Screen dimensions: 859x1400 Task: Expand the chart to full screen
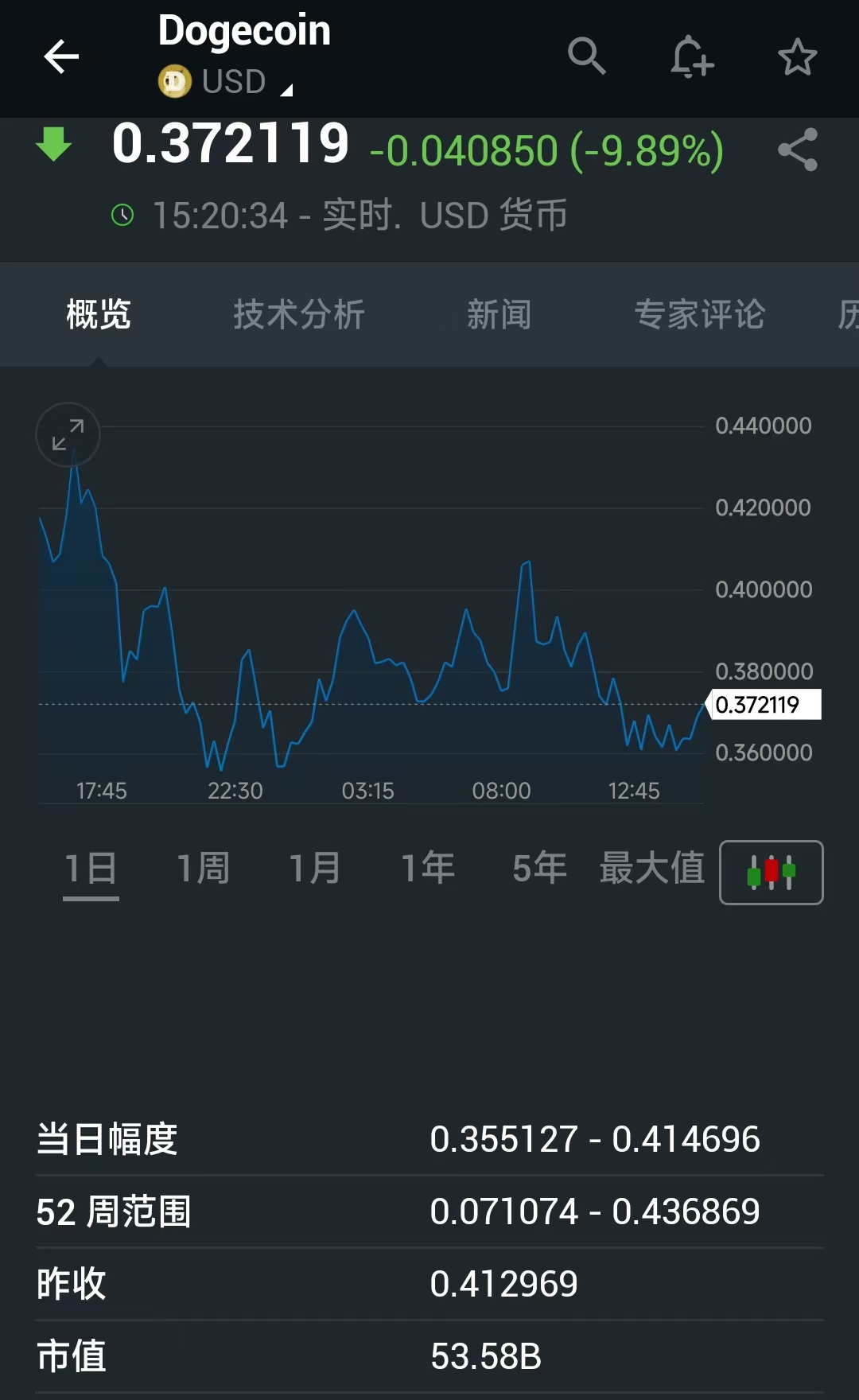[x=68, y=434]
